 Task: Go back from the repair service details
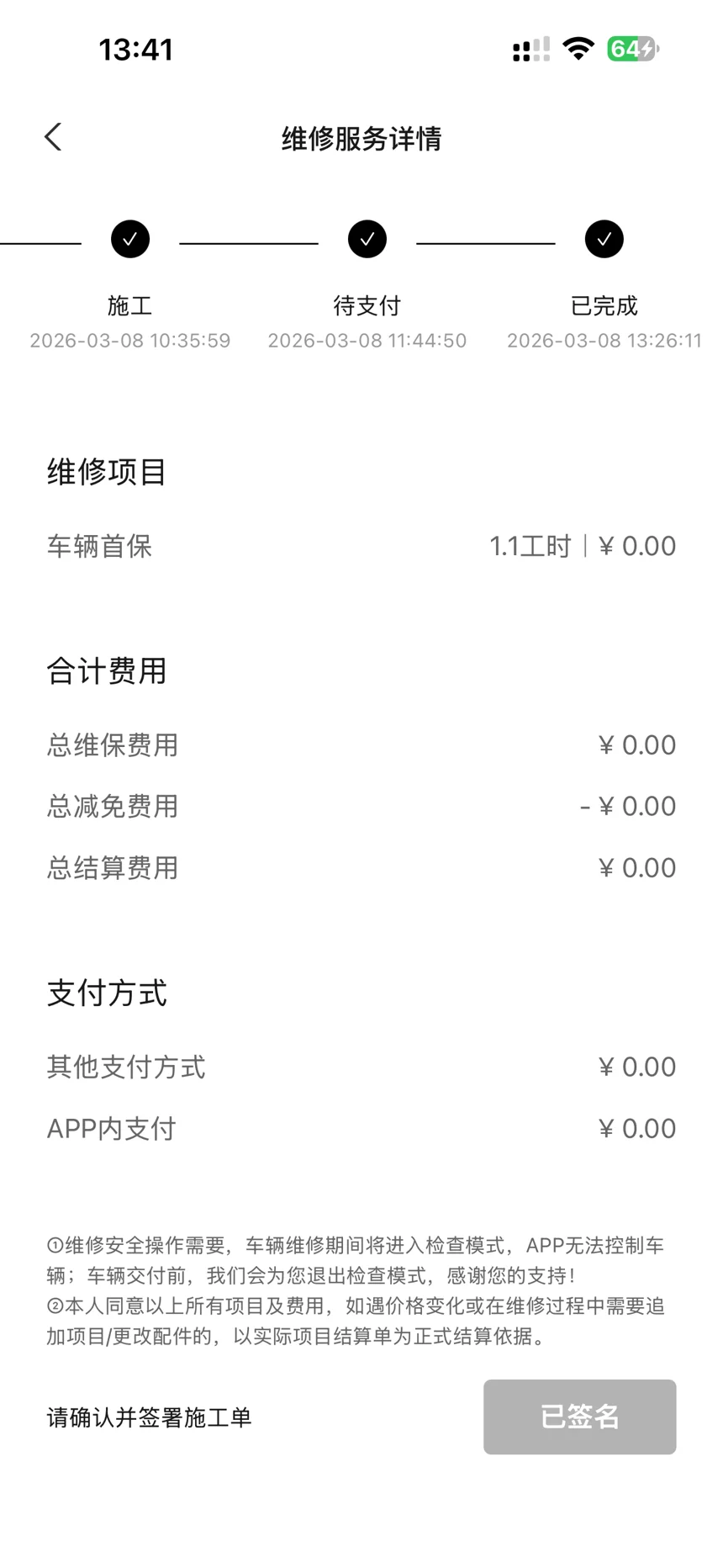click(53, 137)
